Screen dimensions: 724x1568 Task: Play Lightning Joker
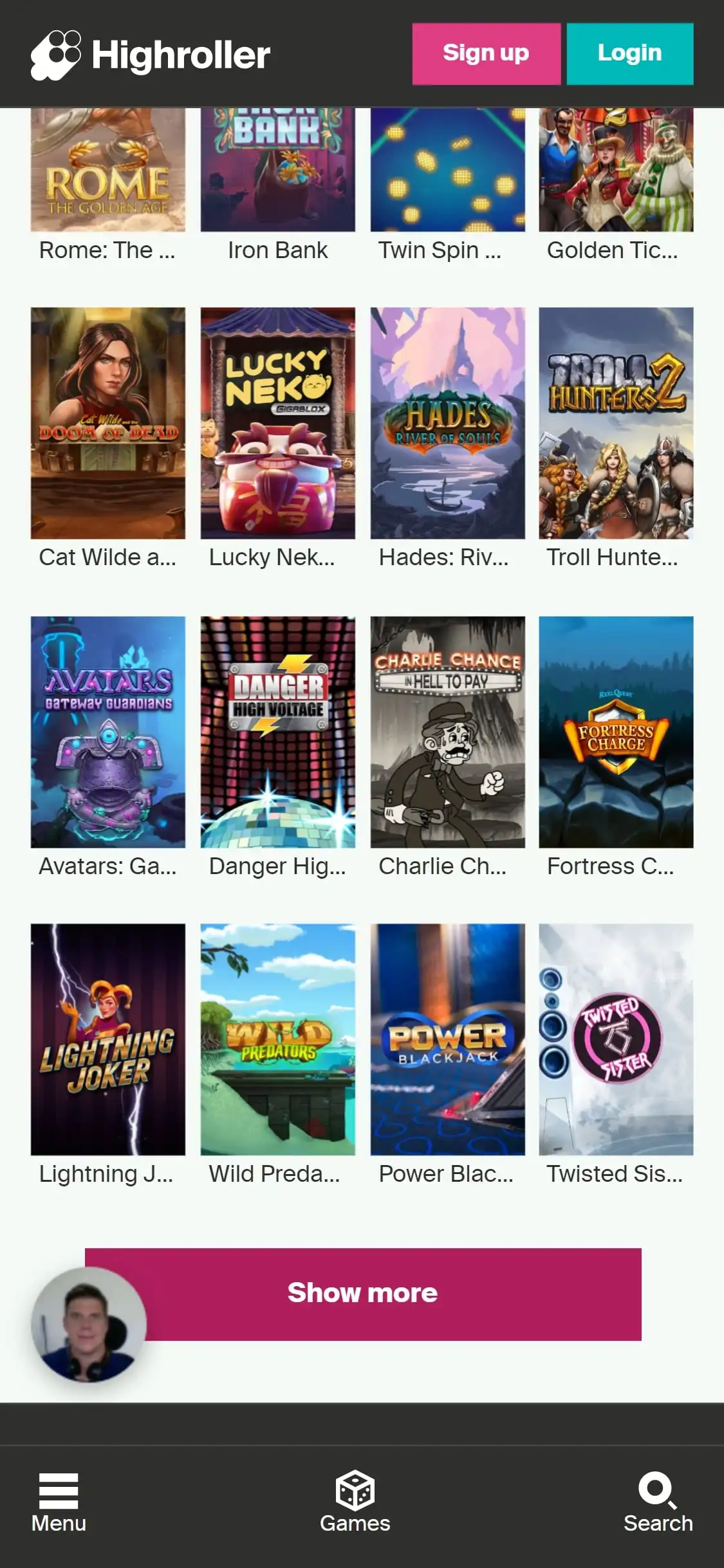[x=108, y=1040]
